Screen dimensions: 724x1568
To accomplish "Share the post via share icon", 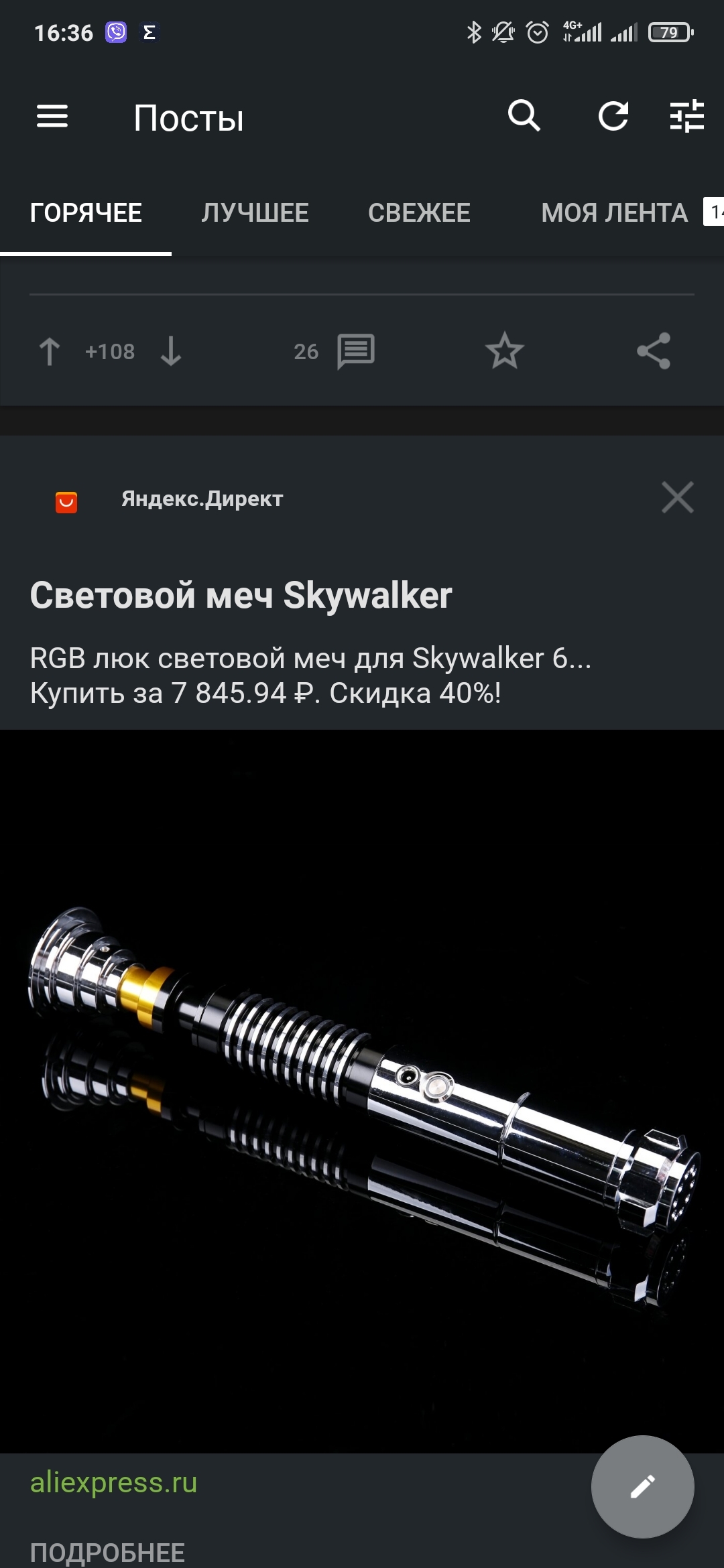I will [x=654, y=351].
